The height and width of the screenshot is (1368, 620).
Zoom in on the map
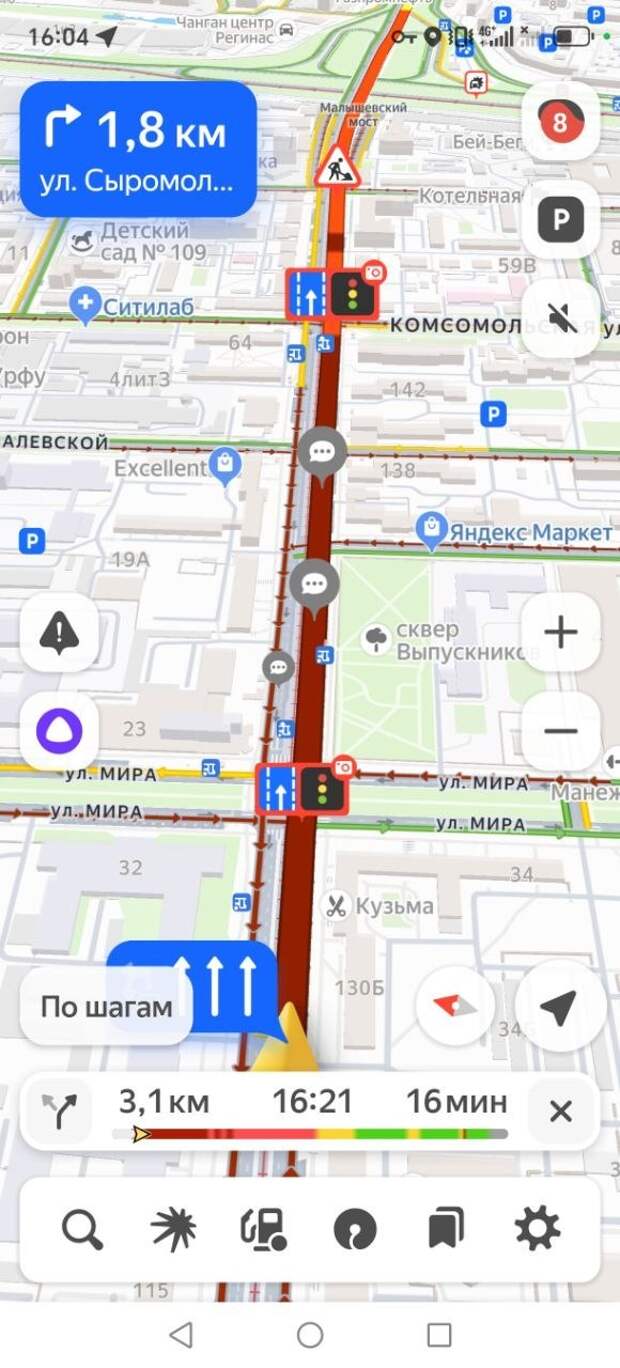click(x=561, y=632)
